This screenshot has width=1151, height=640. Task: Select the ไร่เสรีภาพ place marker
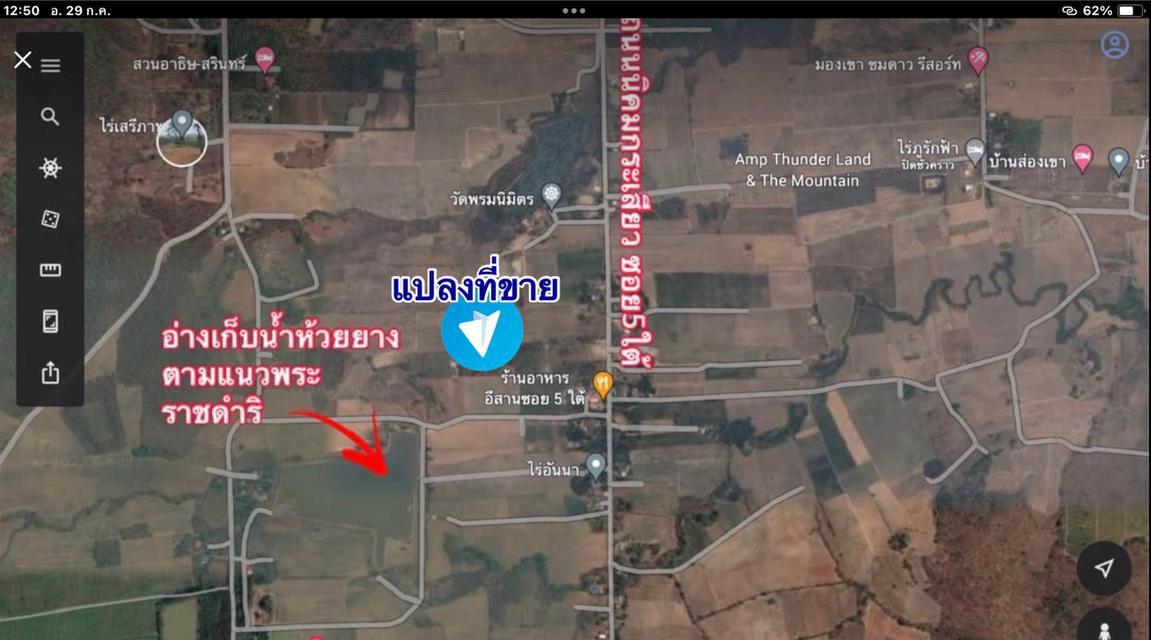coord(181,123)
